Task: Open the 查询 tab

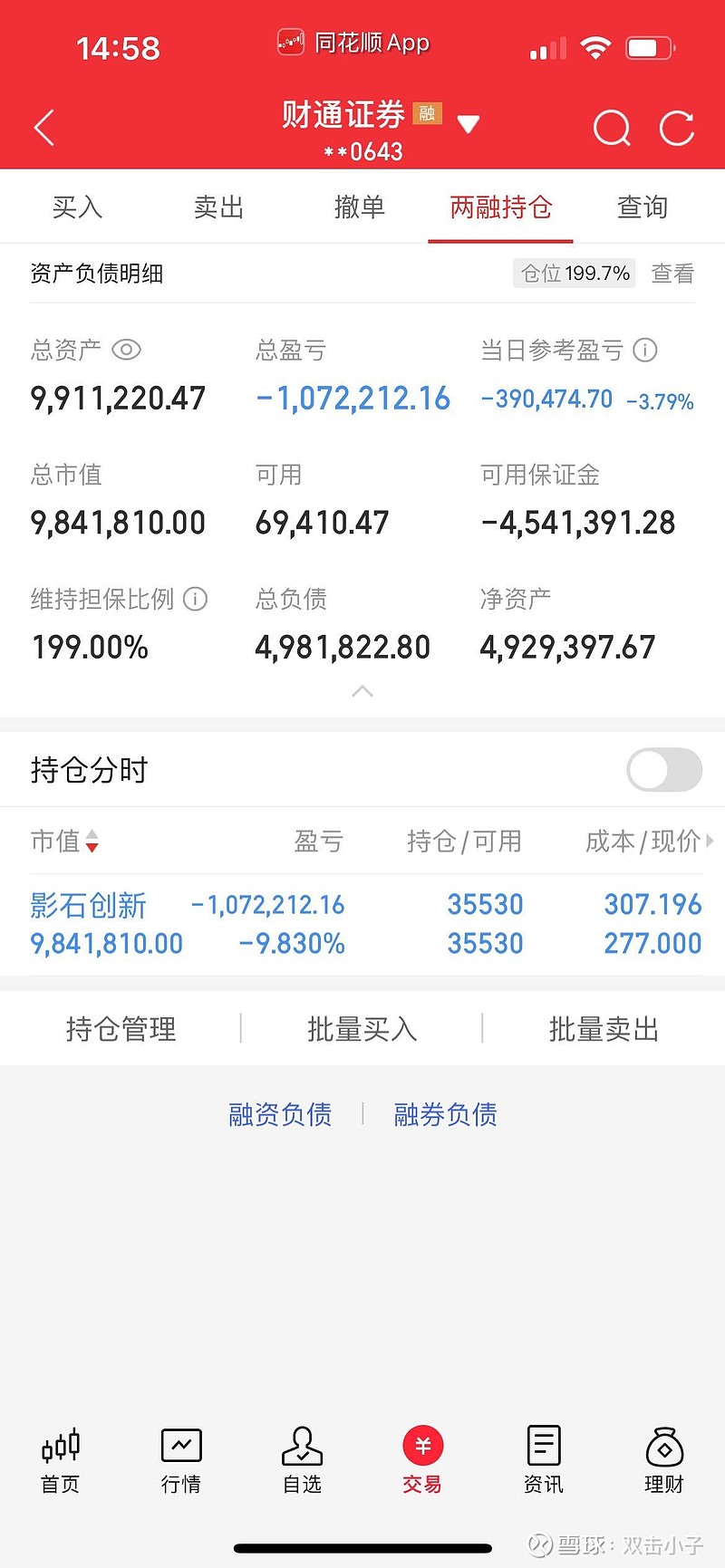Action: tap(643, 207)
